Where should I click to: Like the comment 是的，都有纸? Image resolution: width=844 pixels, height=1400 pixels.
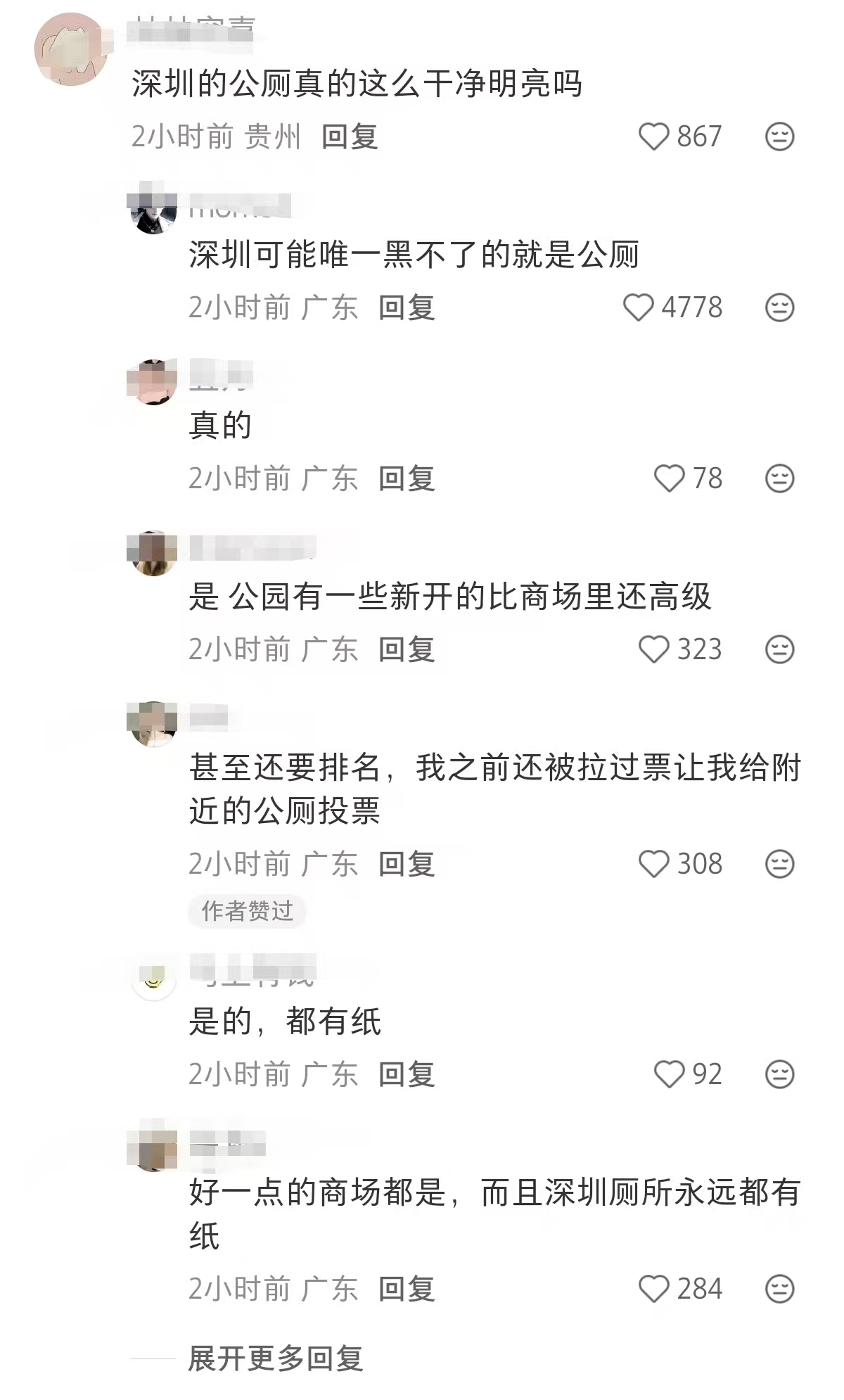tap(668, 1074)
